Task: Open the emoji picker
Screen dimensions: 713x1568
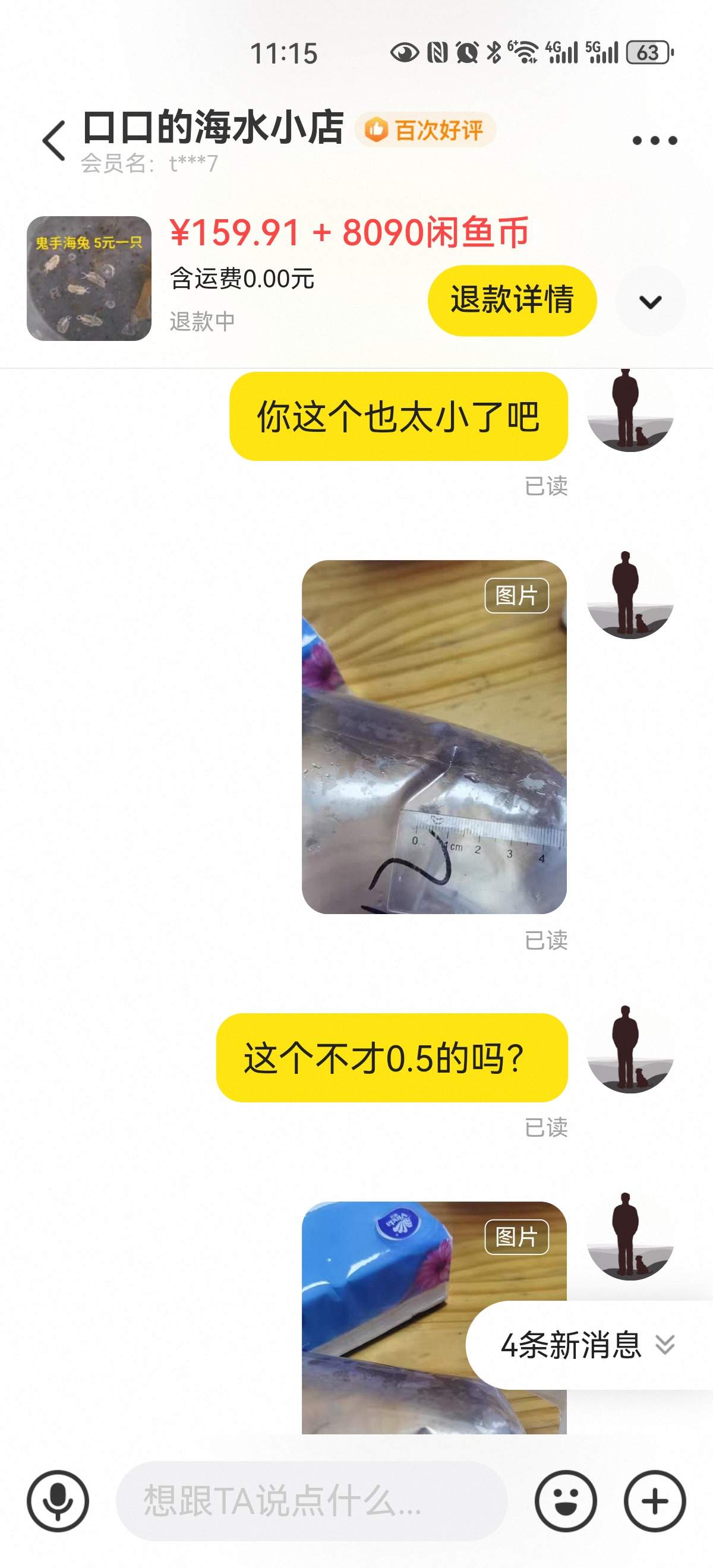Action: (566, 1500)
